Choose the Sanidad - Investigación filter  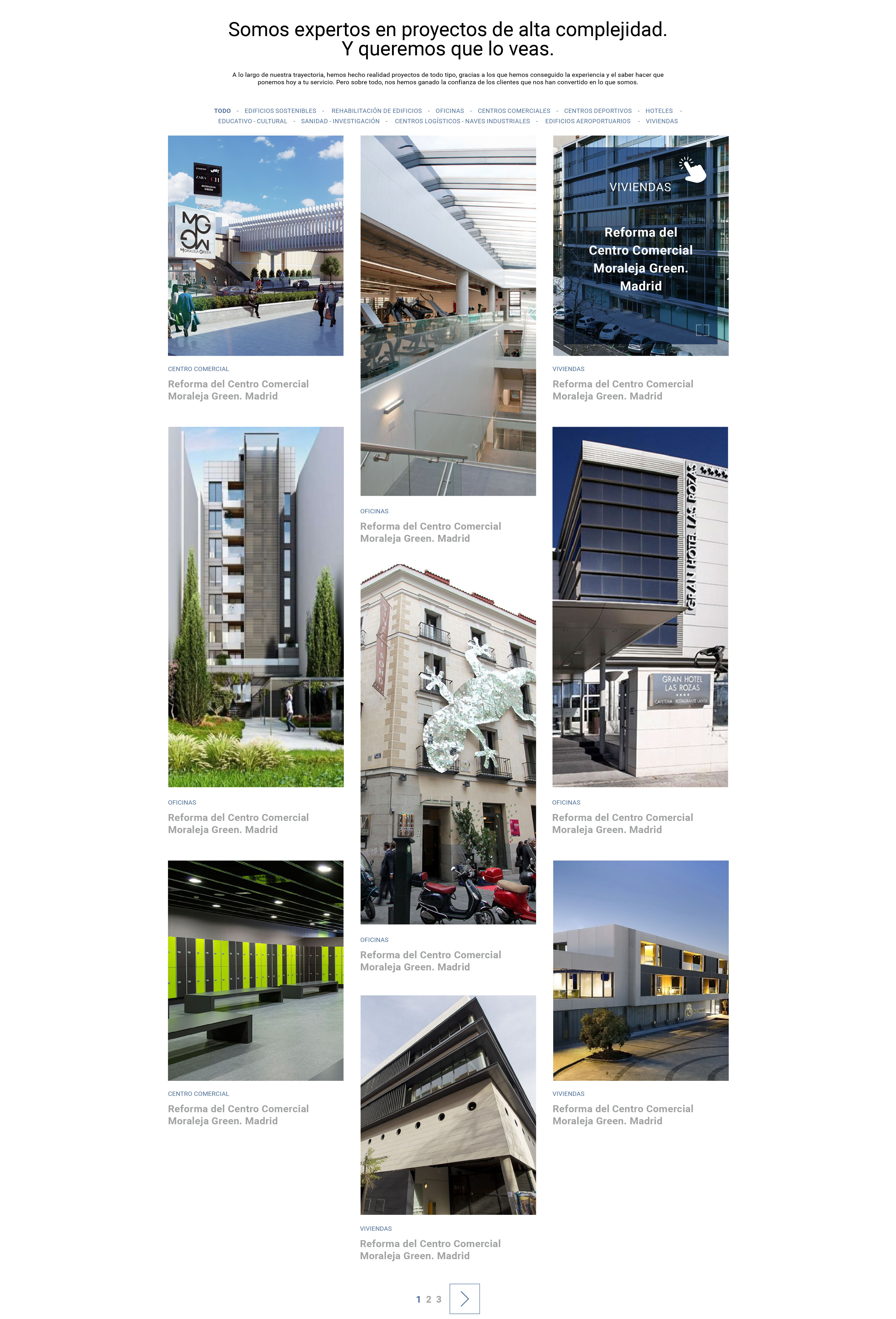pyautogui.click(x=340, y=121)
